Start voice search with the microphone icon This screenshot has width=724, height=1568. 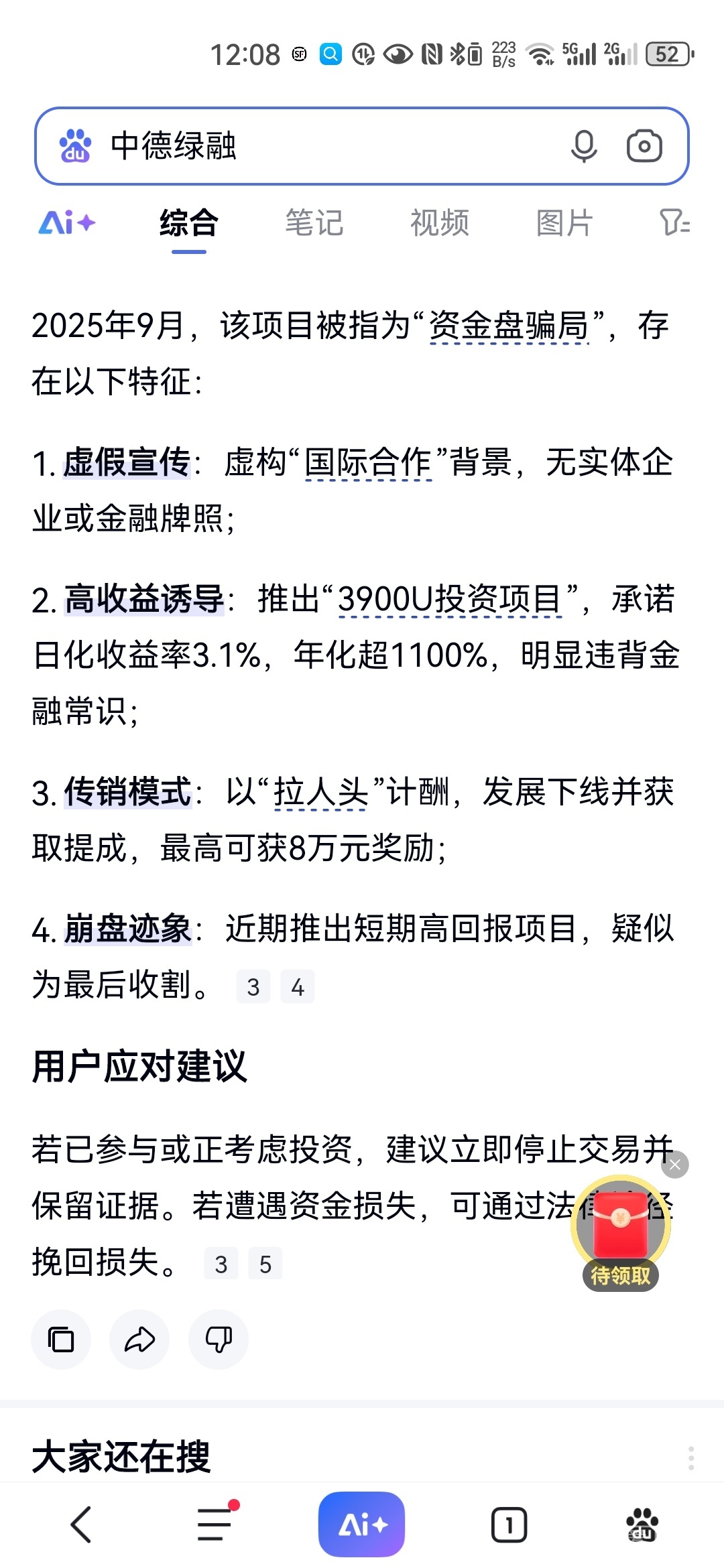pos(583,146)
